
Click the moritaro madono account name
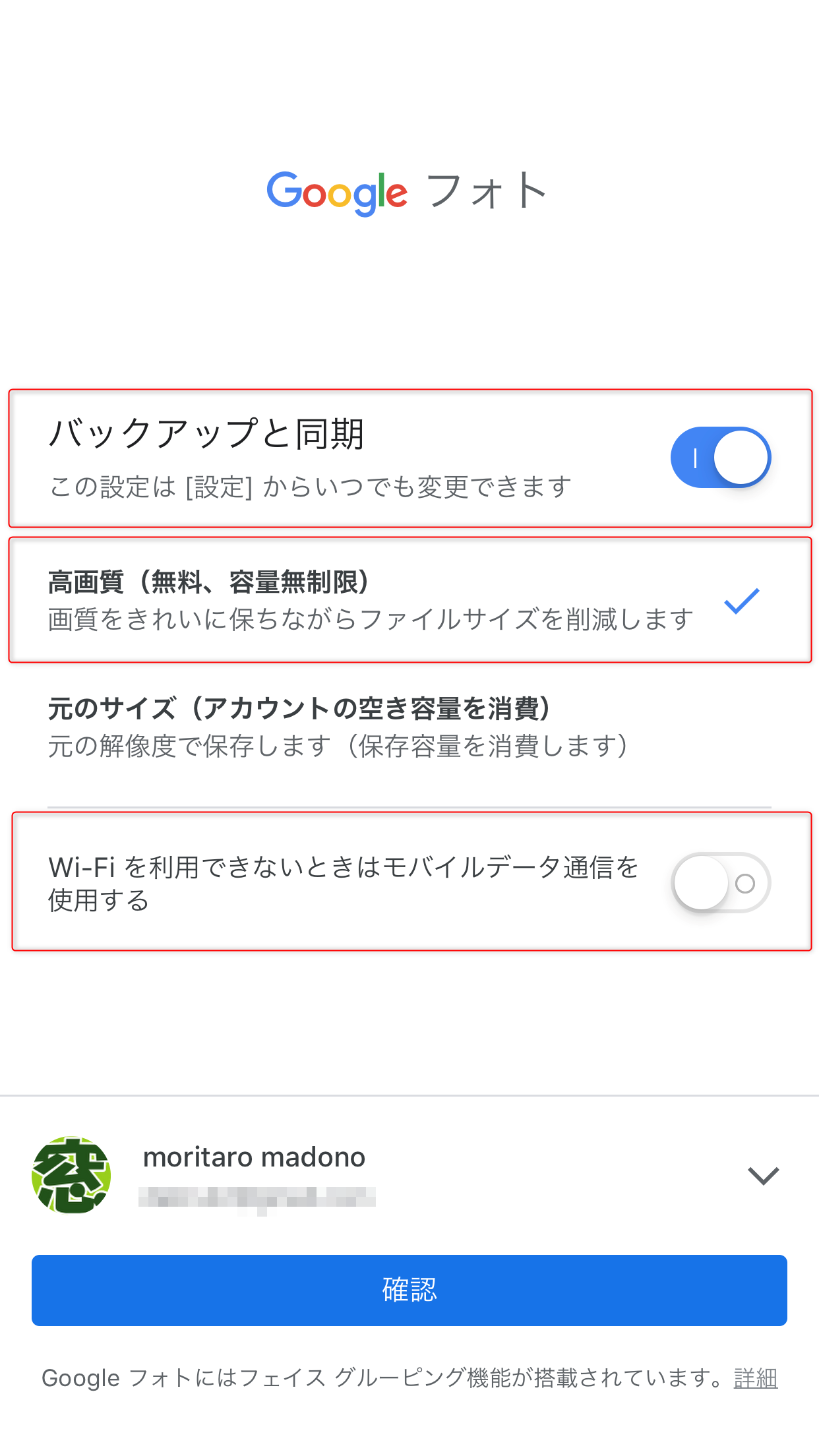click(x=254, y=1157)
